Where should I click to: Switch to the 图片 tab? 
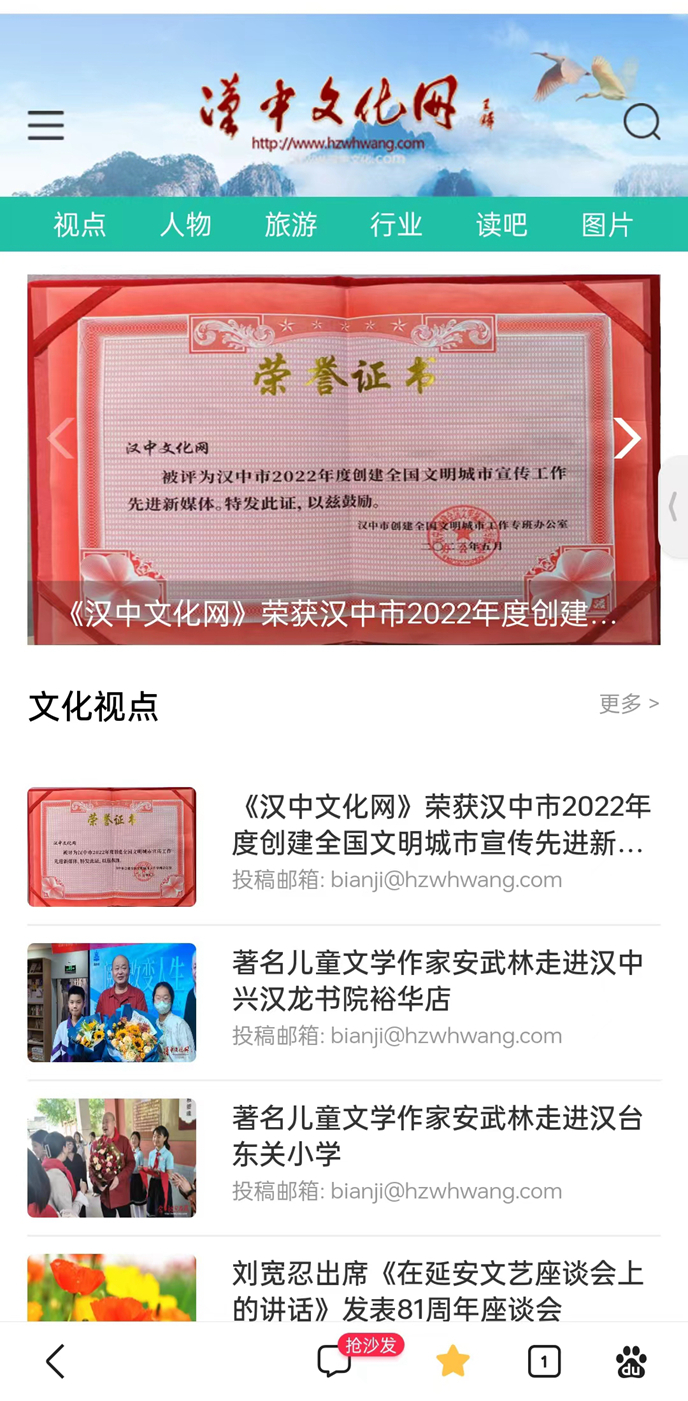point(607,224)
